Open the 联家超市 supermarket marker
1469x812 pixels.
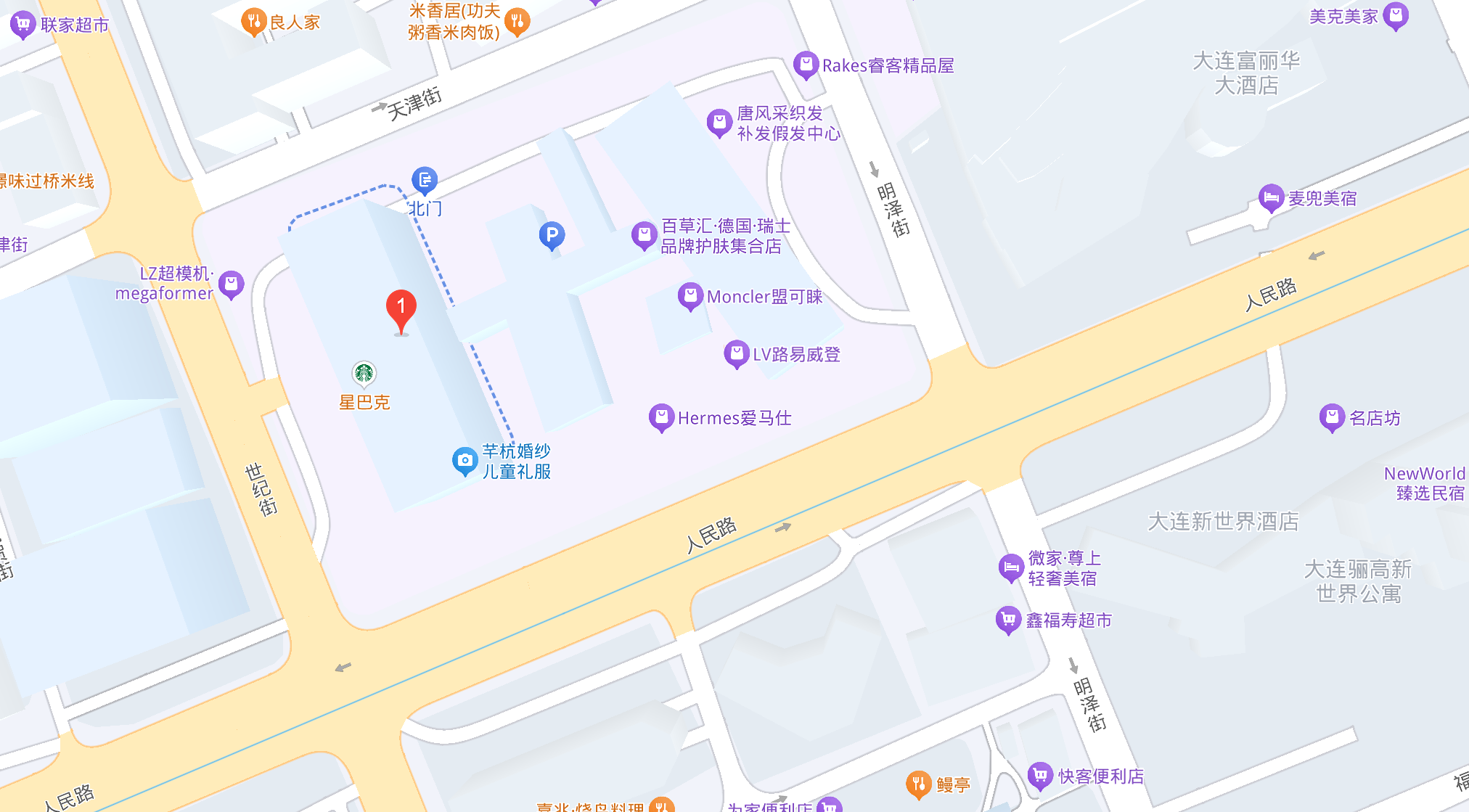[22, 25]
